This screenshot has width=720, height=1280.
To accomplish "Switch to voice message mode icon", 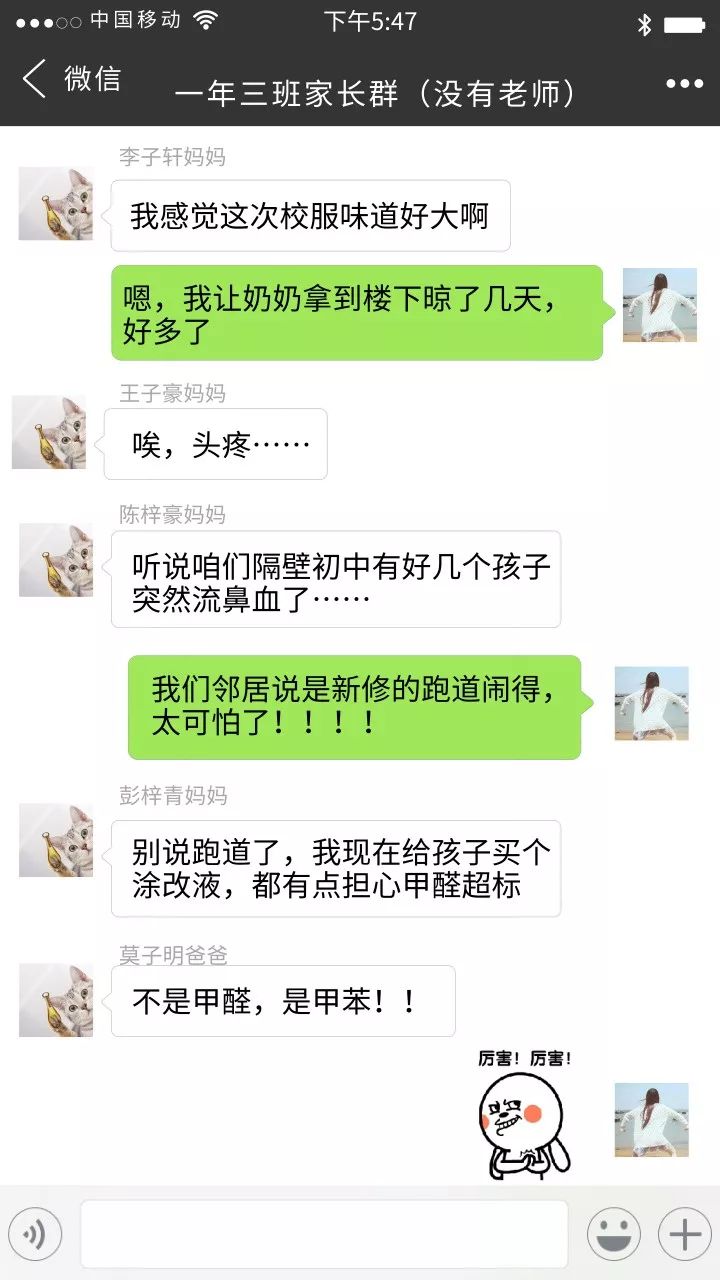I will 34,1234.
